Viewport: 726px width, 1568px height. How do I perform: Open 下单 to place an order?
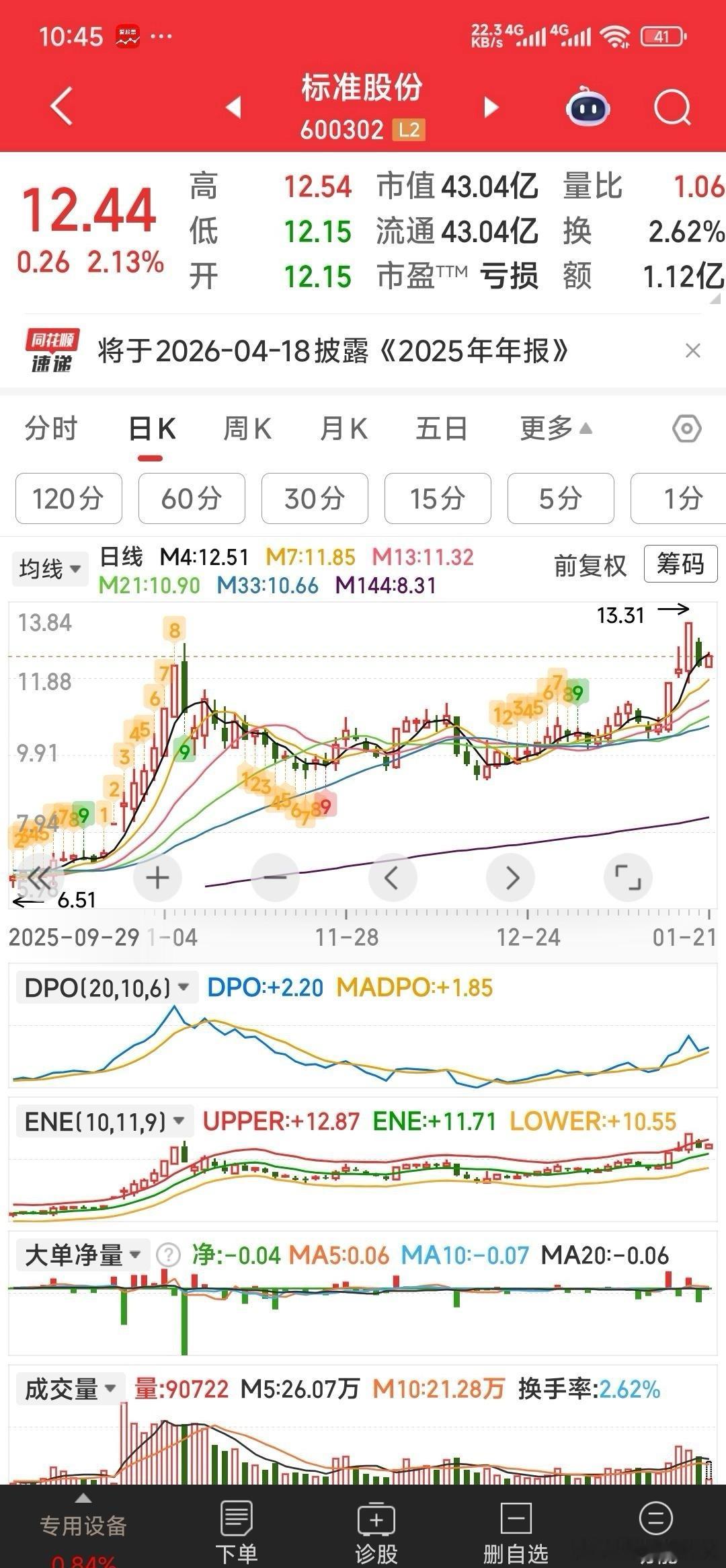(236, 1530)
